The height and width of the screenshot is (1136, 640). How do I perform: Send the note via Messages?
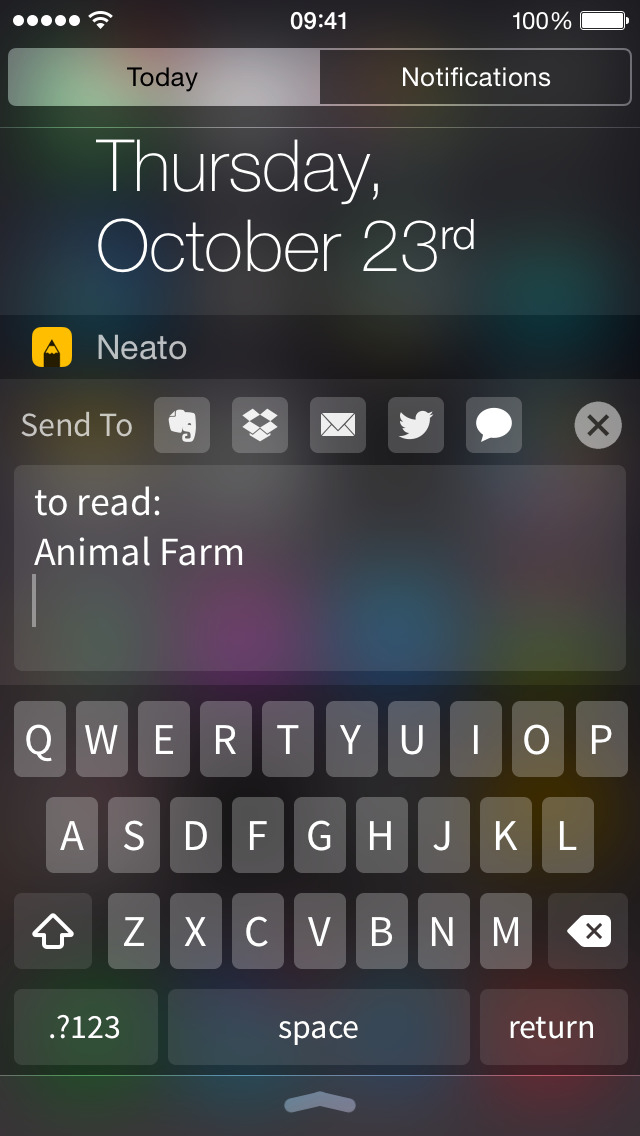tap(494, 425)
